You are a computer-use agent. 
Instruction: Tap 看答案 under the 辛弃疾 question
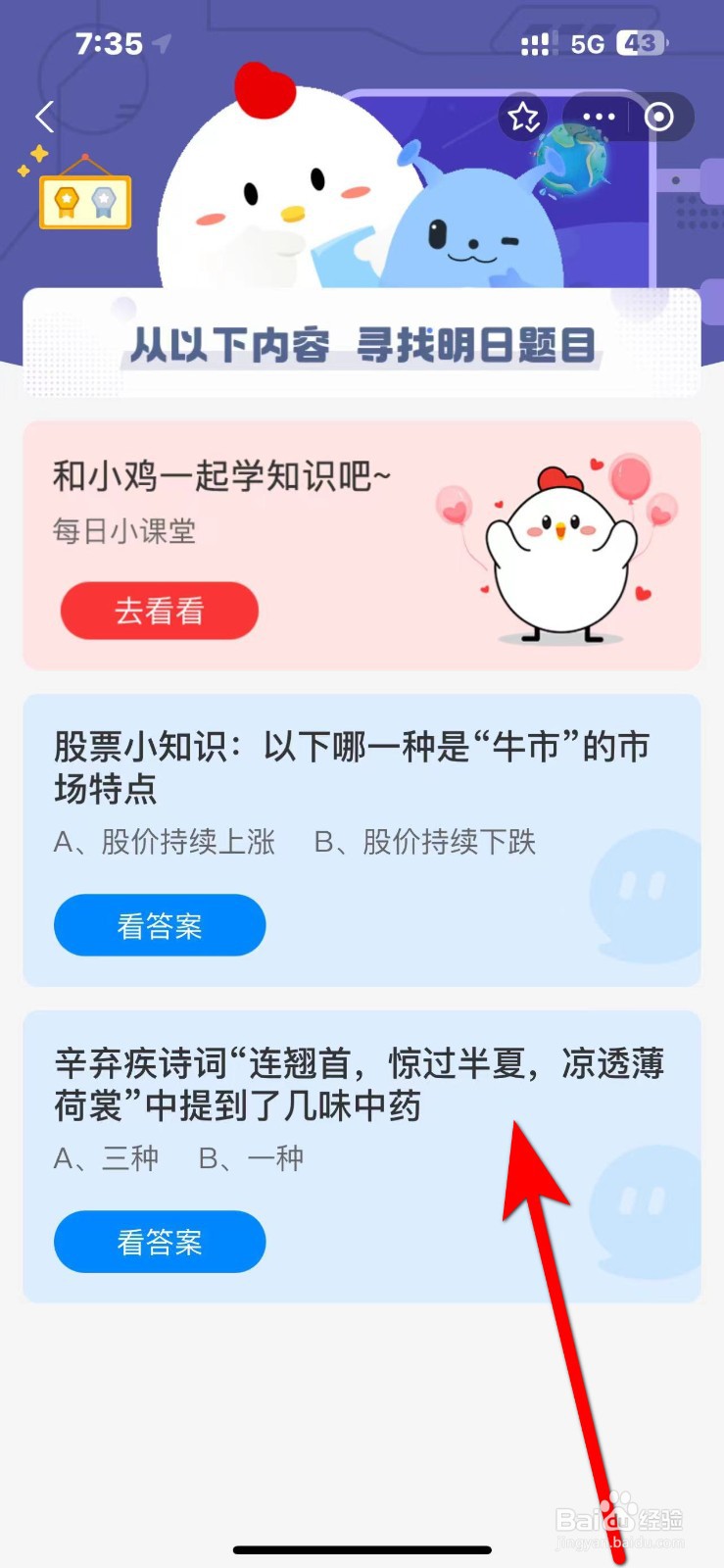pos(159,1242)
